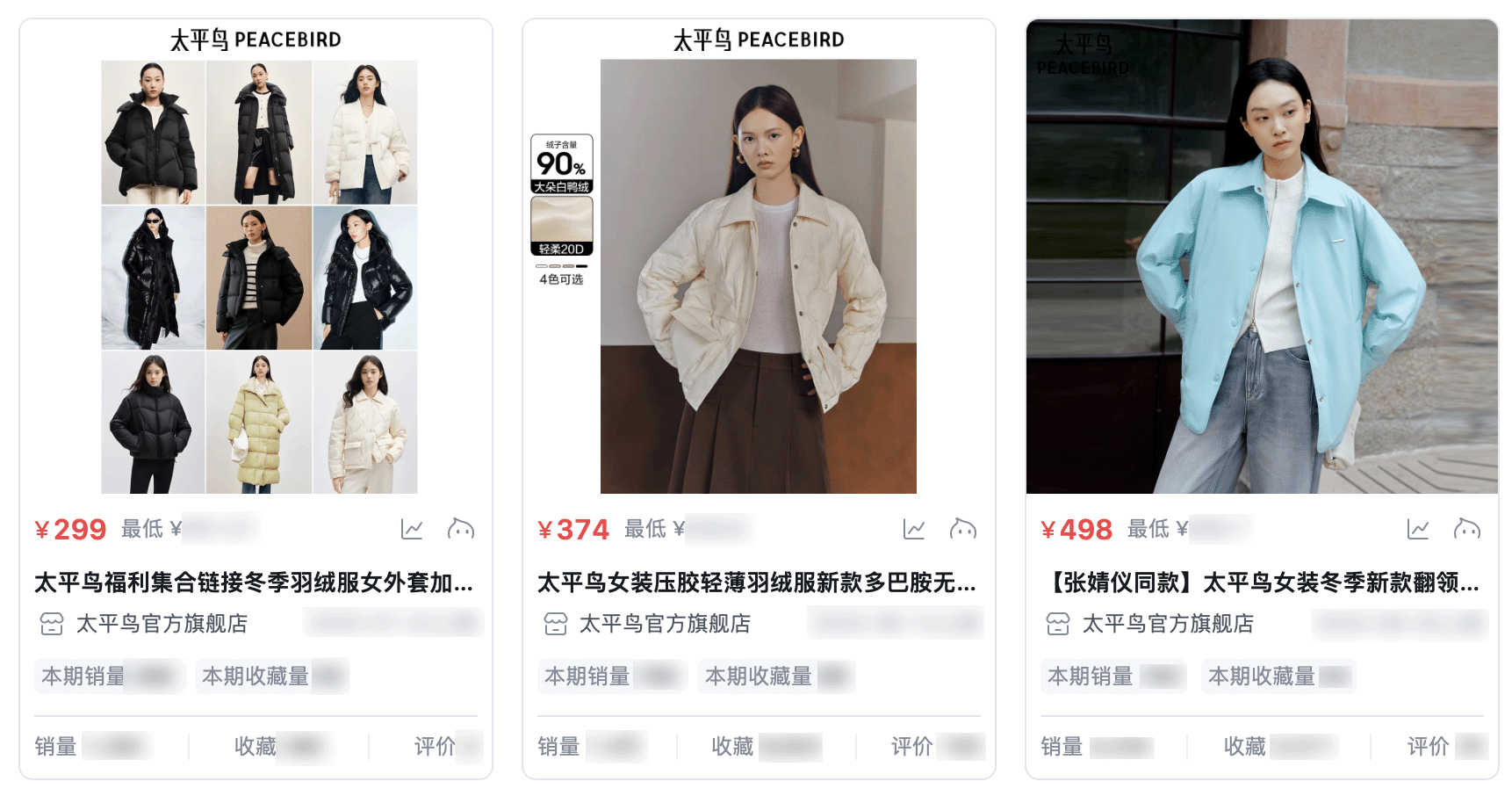The height and width of the screenshot is (796, 1512).
Task: Open title 【张婧仪同款】太平鸟女装冬季新款
Action: coord(1262,583)
